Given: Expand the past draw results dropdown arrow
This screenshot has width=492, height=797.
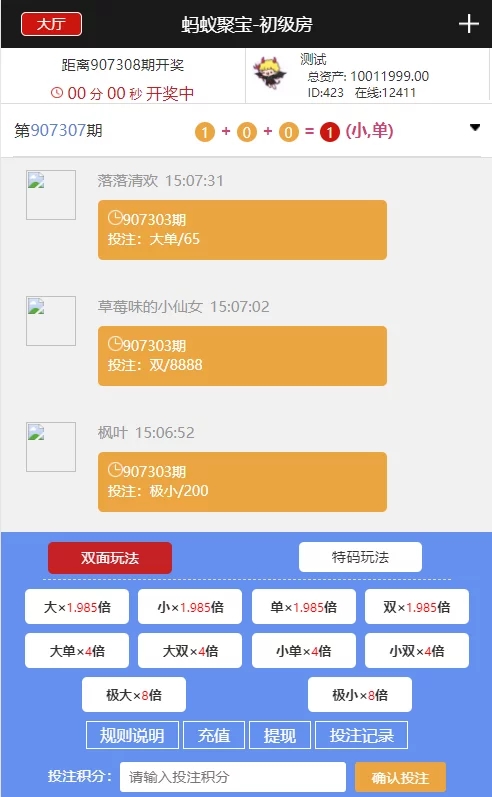Looking at the screenshot, I should pos(475,128).
